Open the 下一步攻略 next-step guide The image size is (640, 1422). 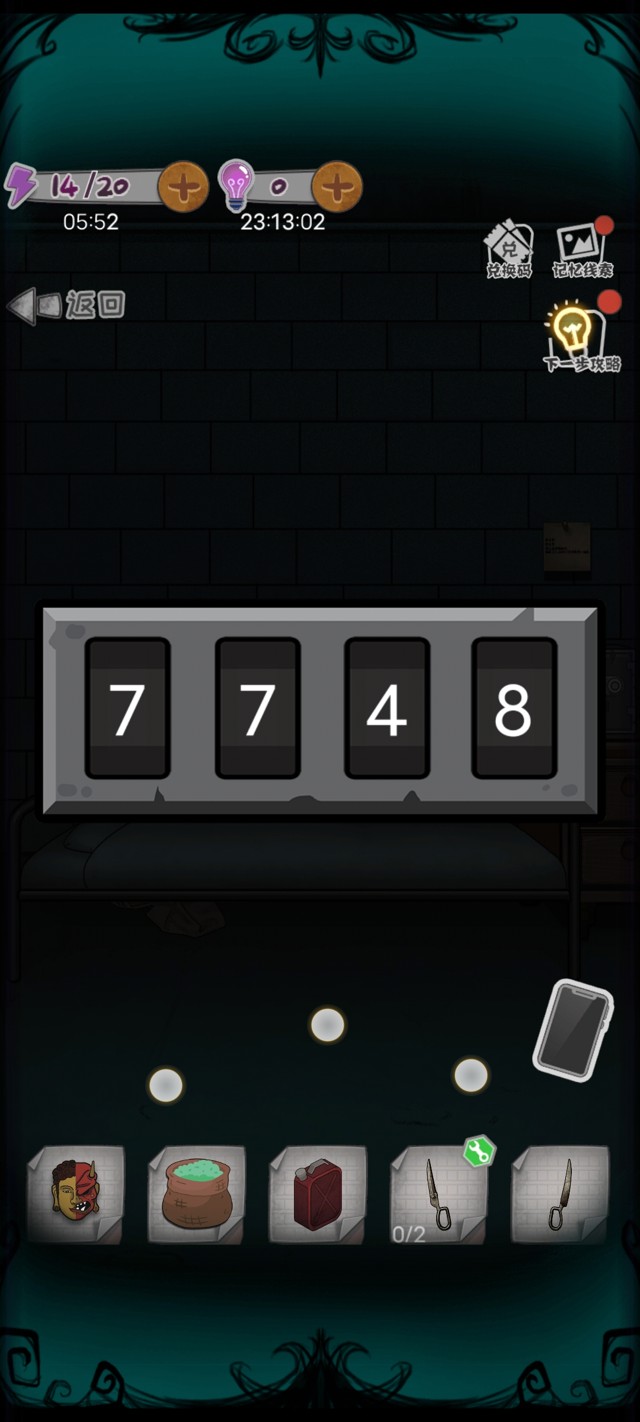click(x=582, y=335)
